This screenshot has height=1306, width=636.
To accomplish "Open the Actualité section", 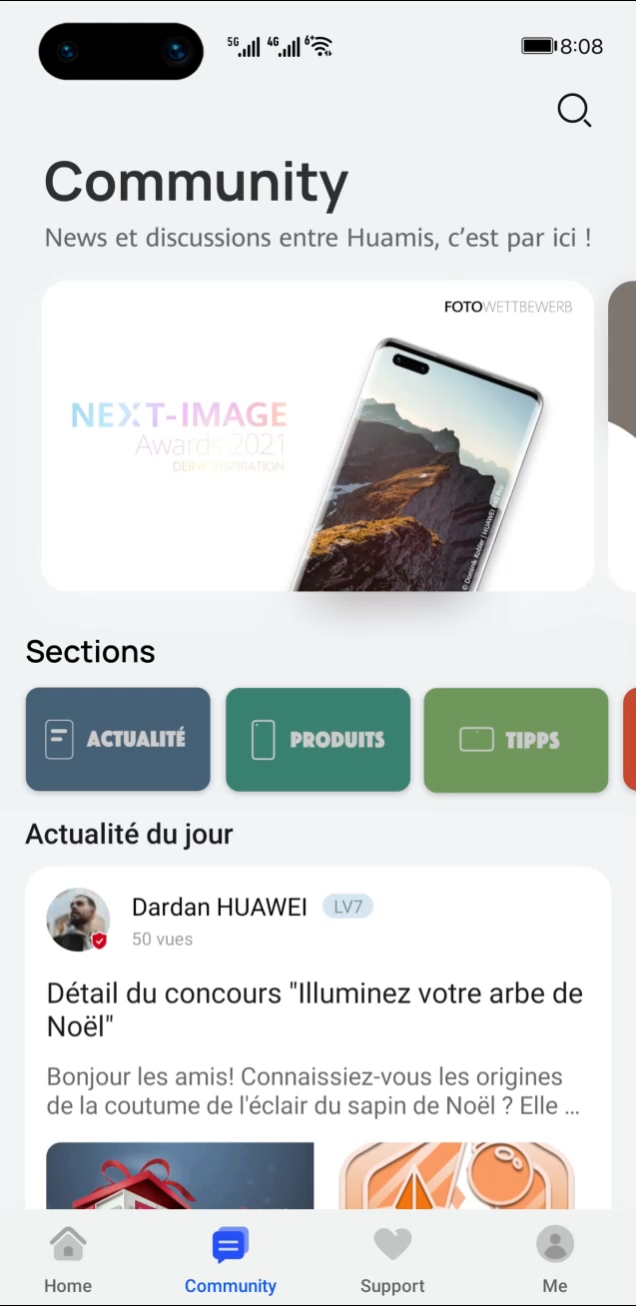I will (118, 739).
